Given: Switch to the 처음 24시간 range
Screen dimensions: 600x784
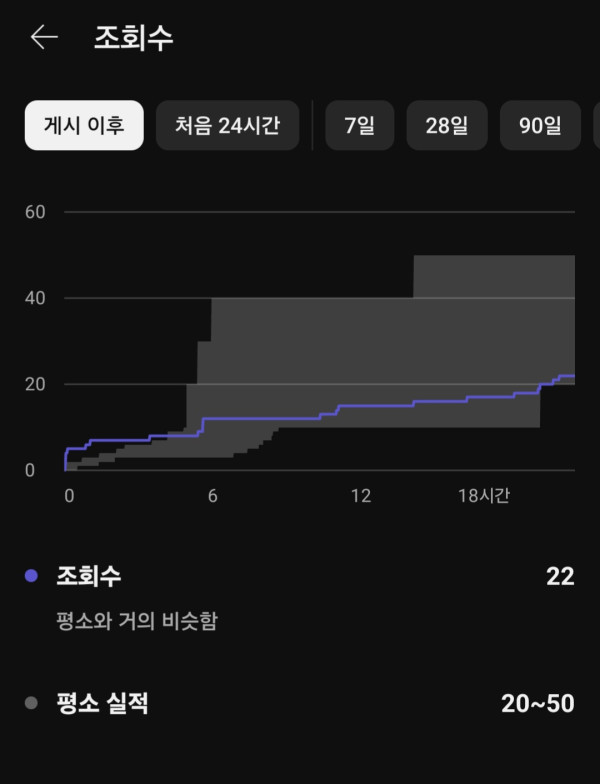Looking at the screenshot, I should click(227, 126).
